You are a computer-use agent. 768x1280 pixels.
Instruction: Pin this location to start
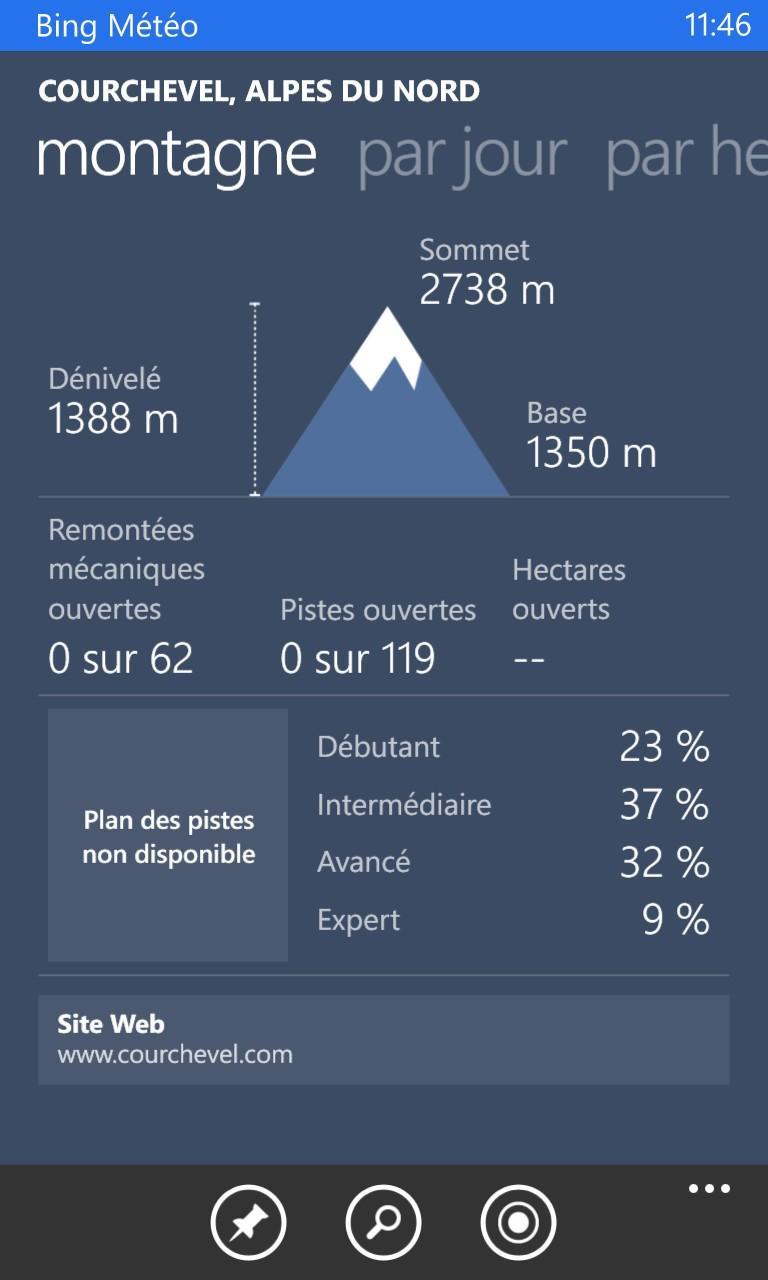[x=249, y=1222]
